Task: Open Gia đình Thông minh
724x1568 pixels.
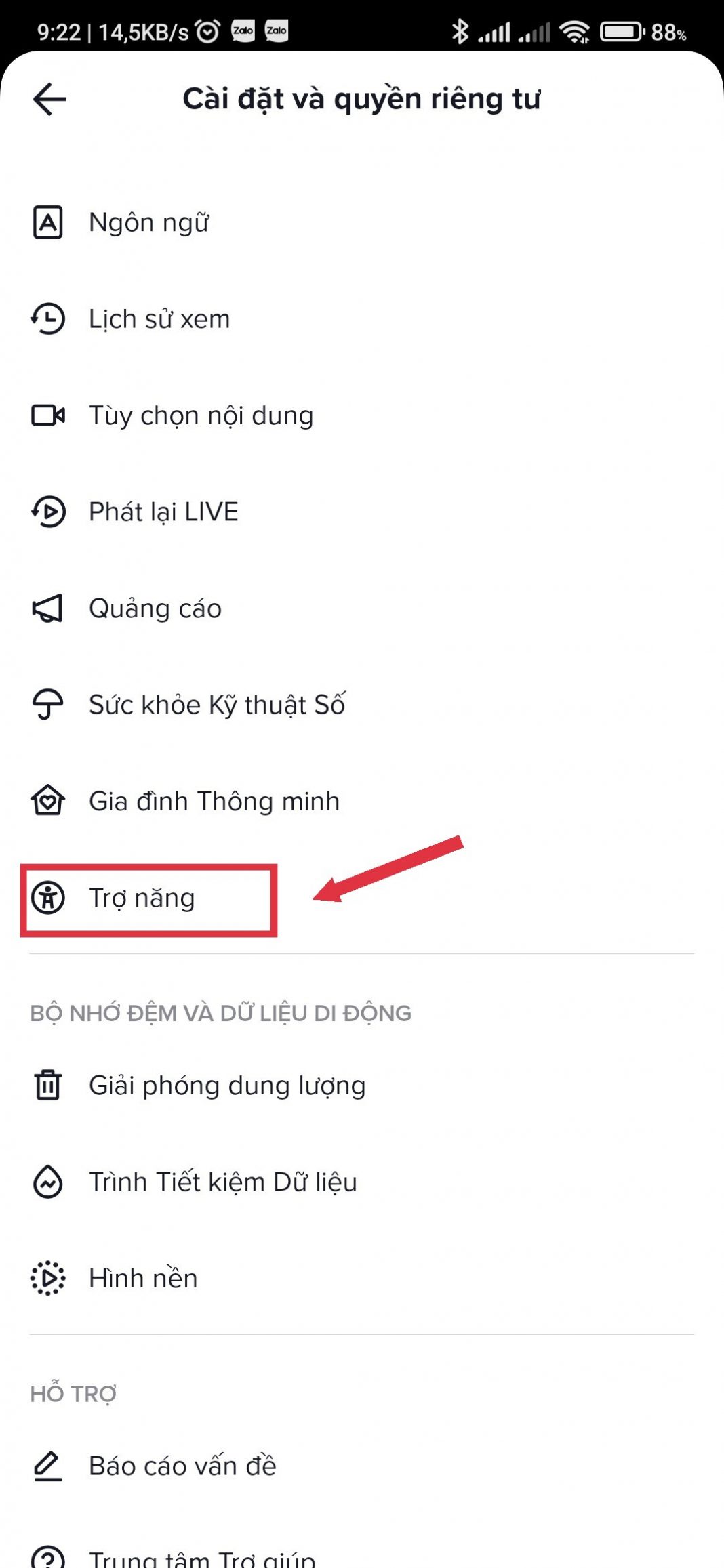Action: coord(214,801)
